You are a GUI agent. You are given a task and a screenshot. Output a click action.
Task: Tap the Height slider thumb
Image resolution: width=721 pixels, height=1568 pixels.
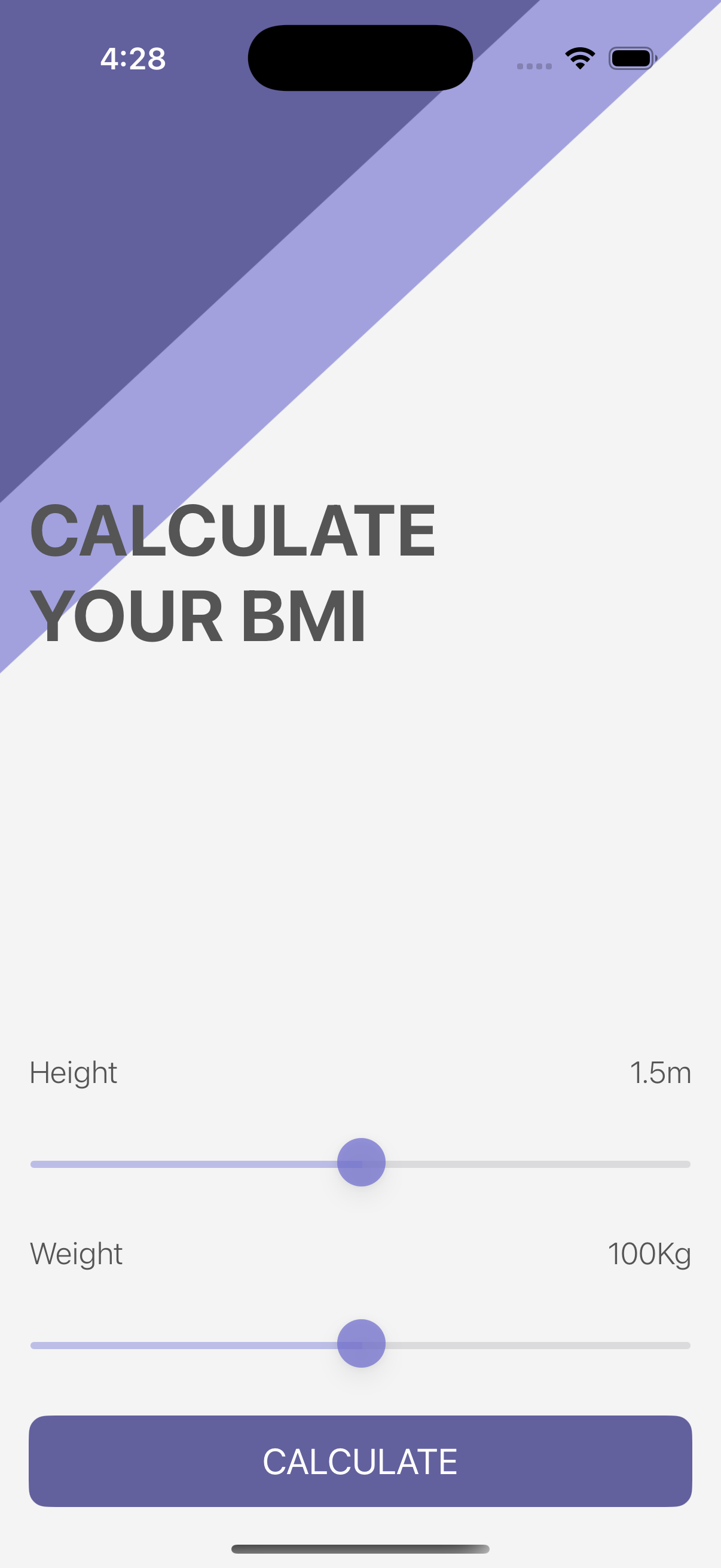tap(362, 1162)
